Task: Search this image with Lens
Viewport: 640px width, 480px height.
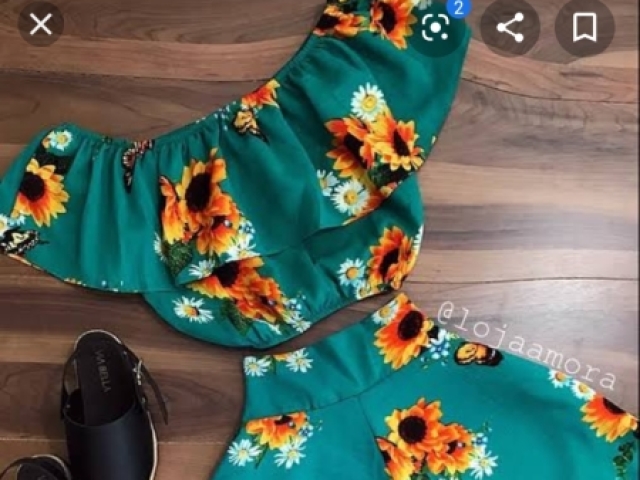Action: click(436, 27)
